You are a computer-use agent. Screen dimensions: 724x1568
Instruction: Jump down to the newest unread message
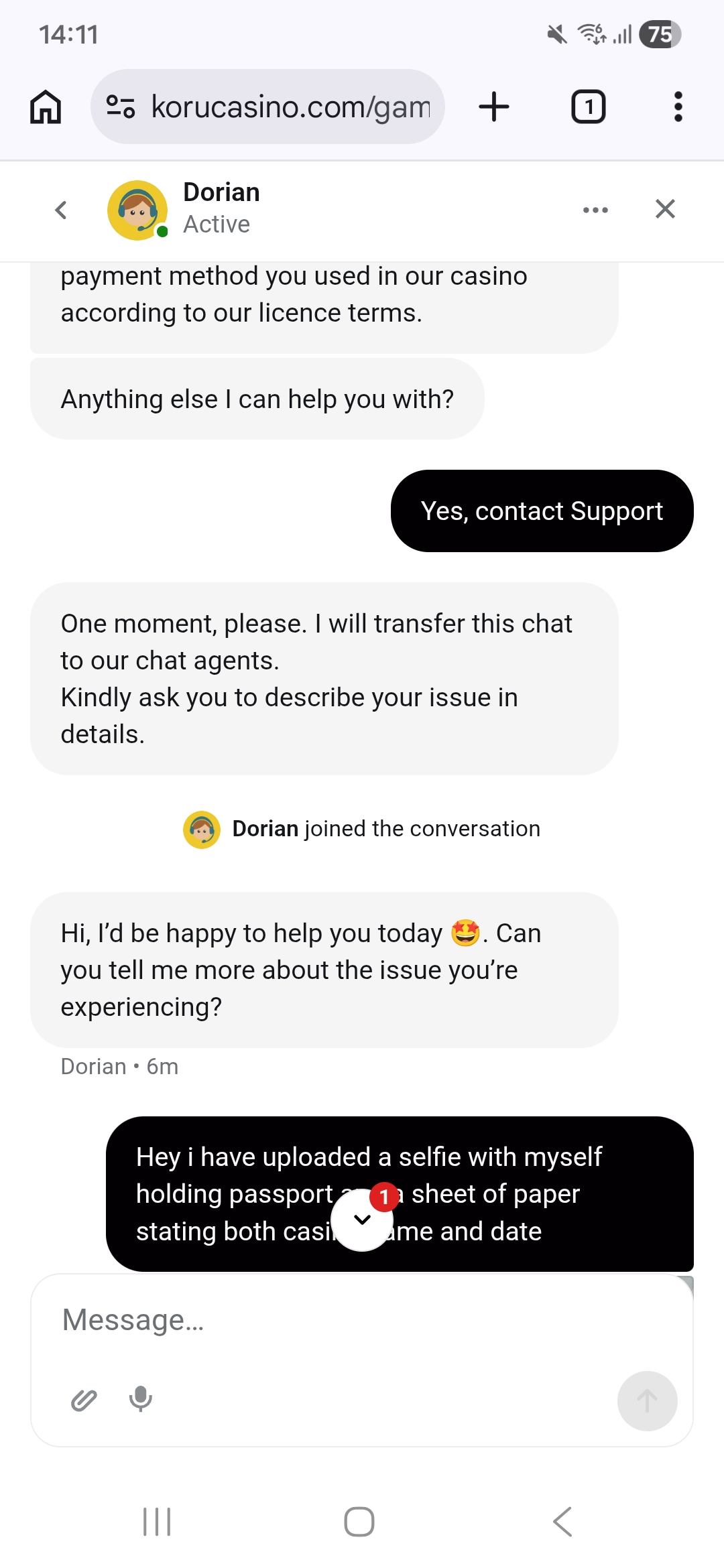[363, 1220]
